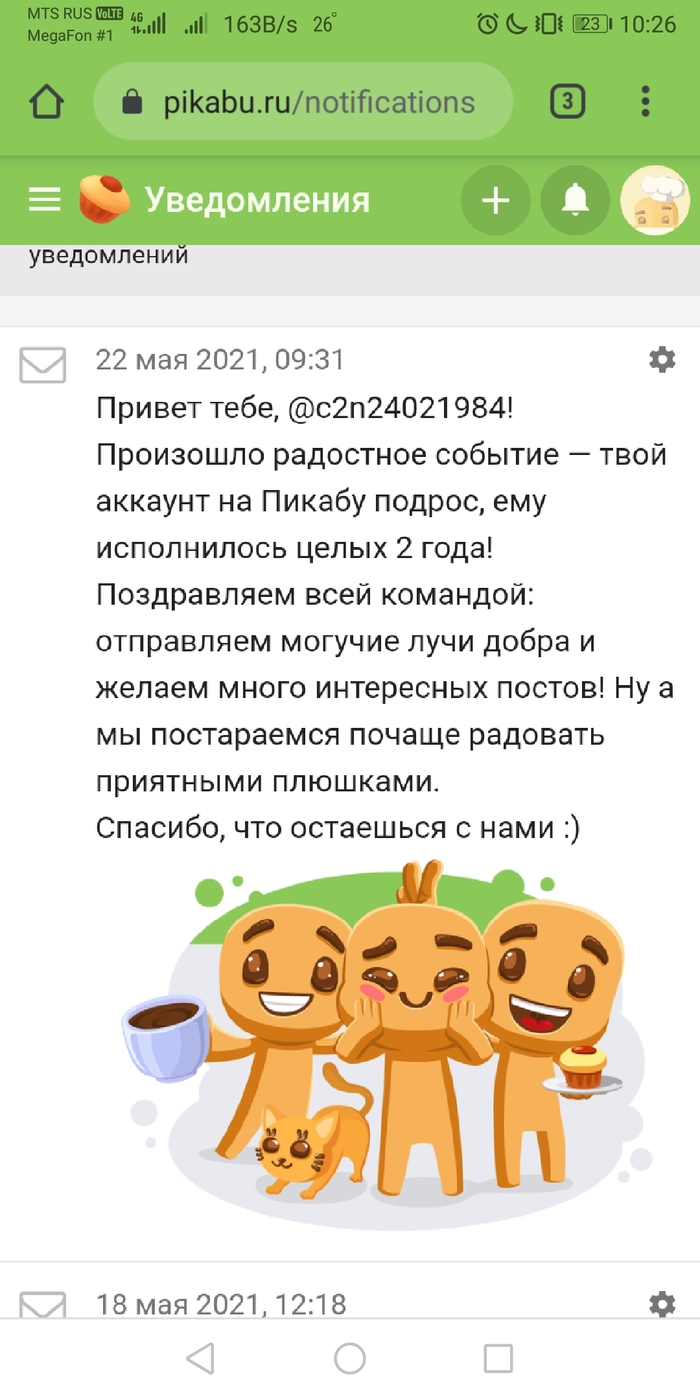The height and width of the screenshot is (1400, 700).
Task: Create a new post with the plus button
Action: click(496, 201)
